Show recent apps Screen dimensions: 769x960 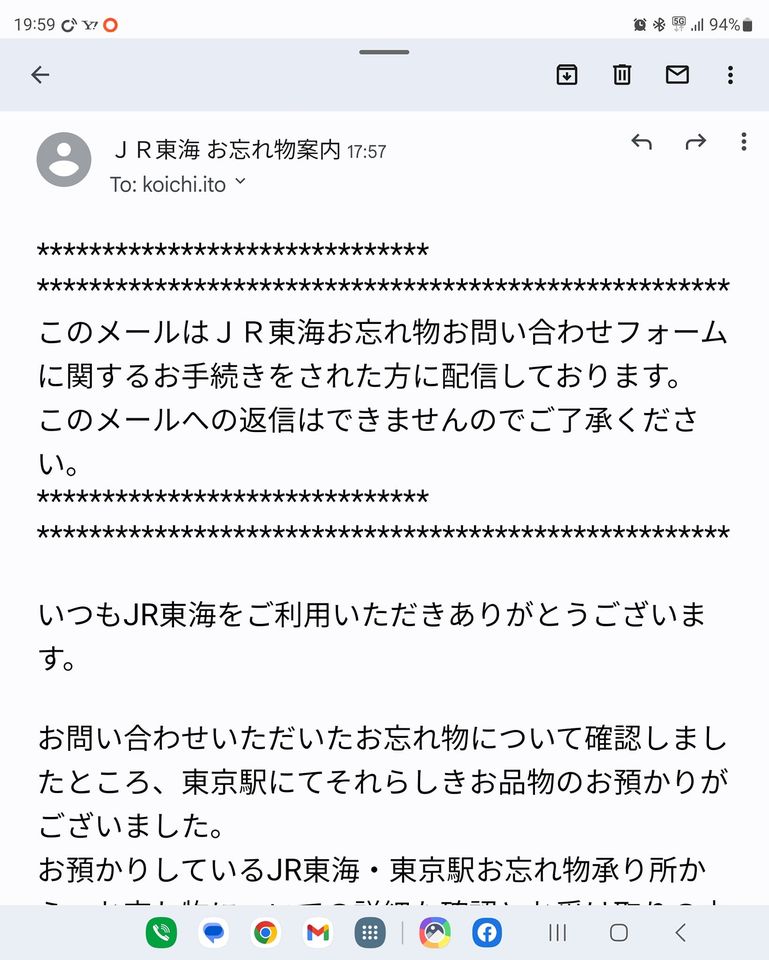click(x=557, y=933)
